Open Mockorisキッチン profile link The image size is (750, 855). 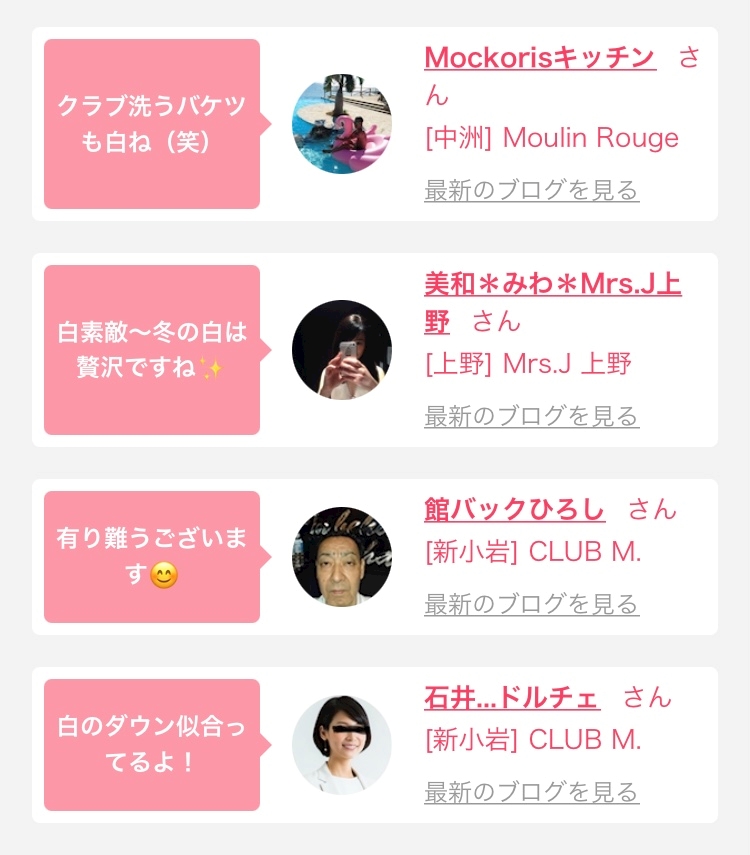pos(540,58)
